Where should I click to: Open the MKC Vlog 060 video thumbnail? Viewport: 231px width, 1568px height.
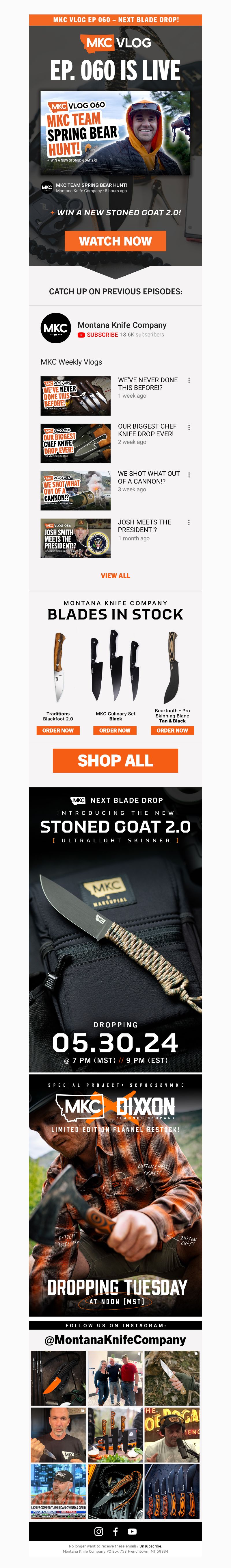point(115,133)
